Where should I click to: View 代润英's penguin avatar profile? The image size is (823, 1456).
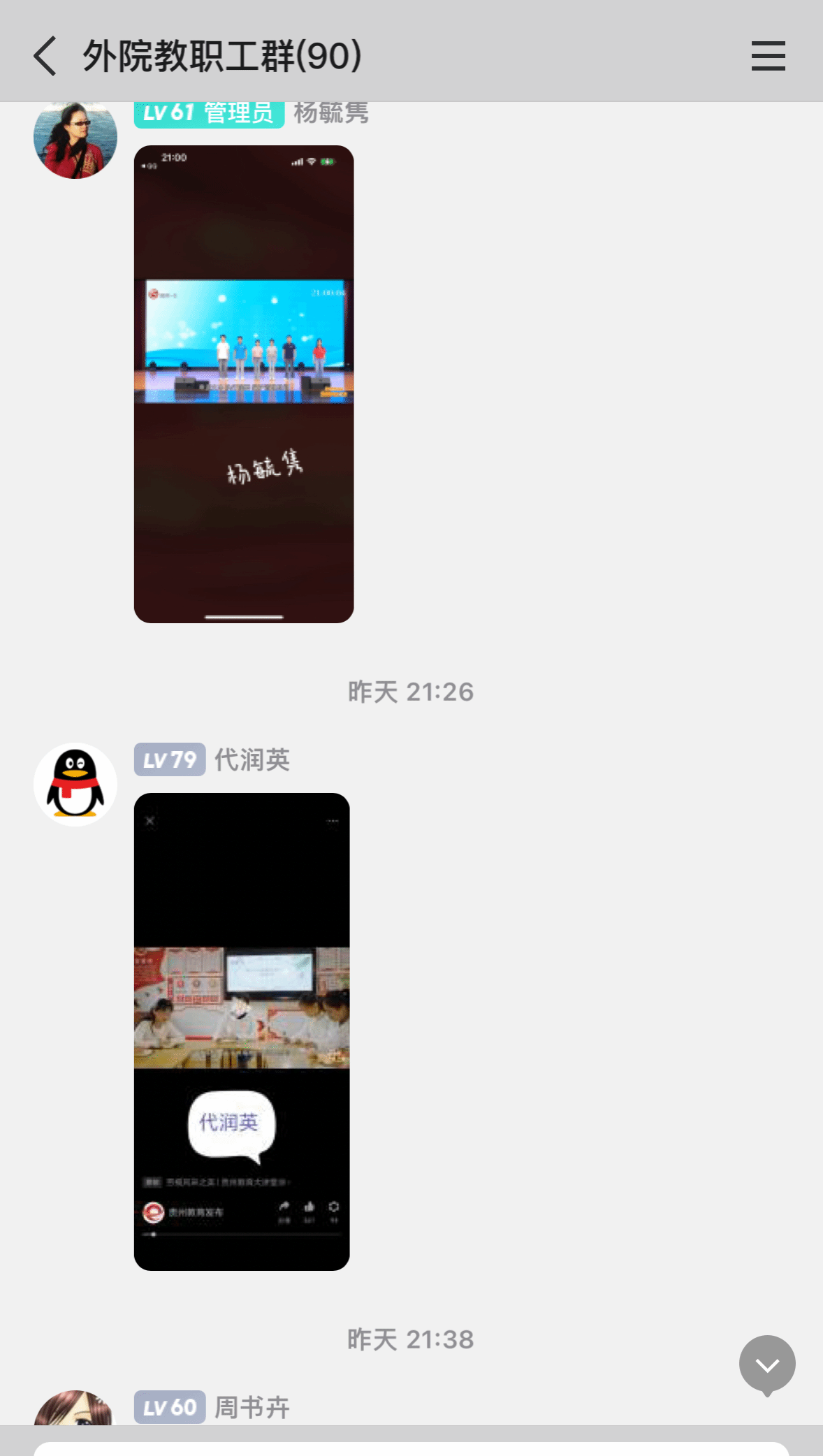pyautogui.click(x=75, y=784)
